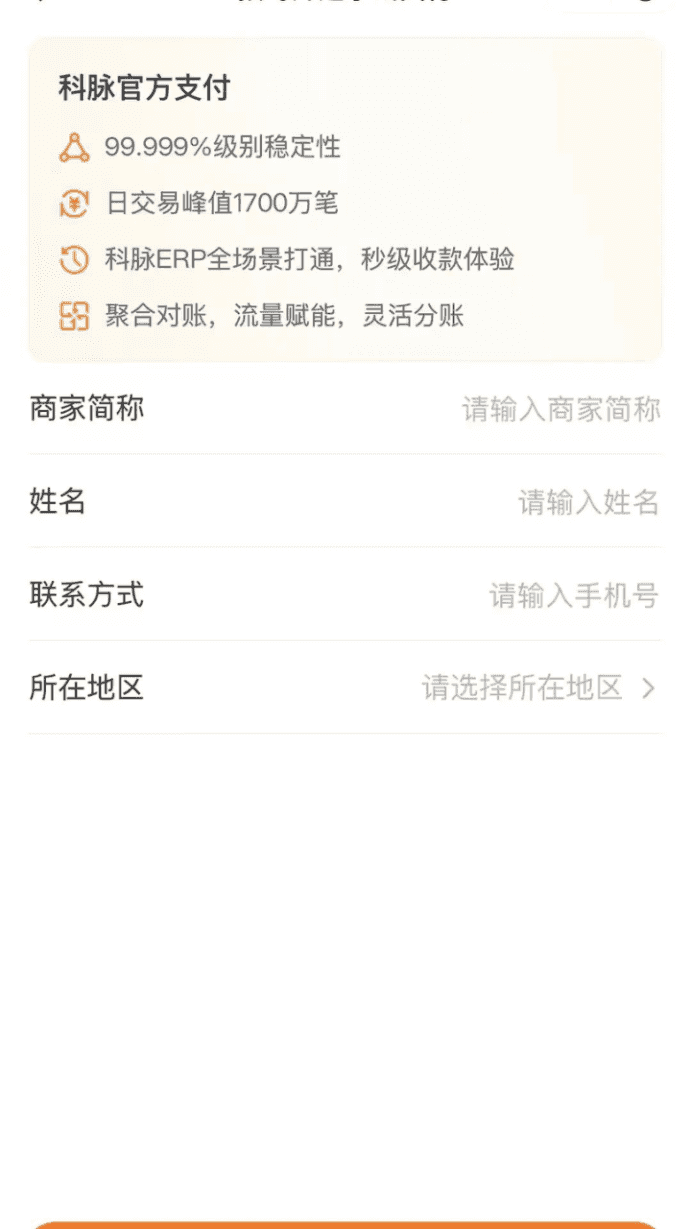Tap the 姓名 name input field
692x1230 pixels.
588,502
